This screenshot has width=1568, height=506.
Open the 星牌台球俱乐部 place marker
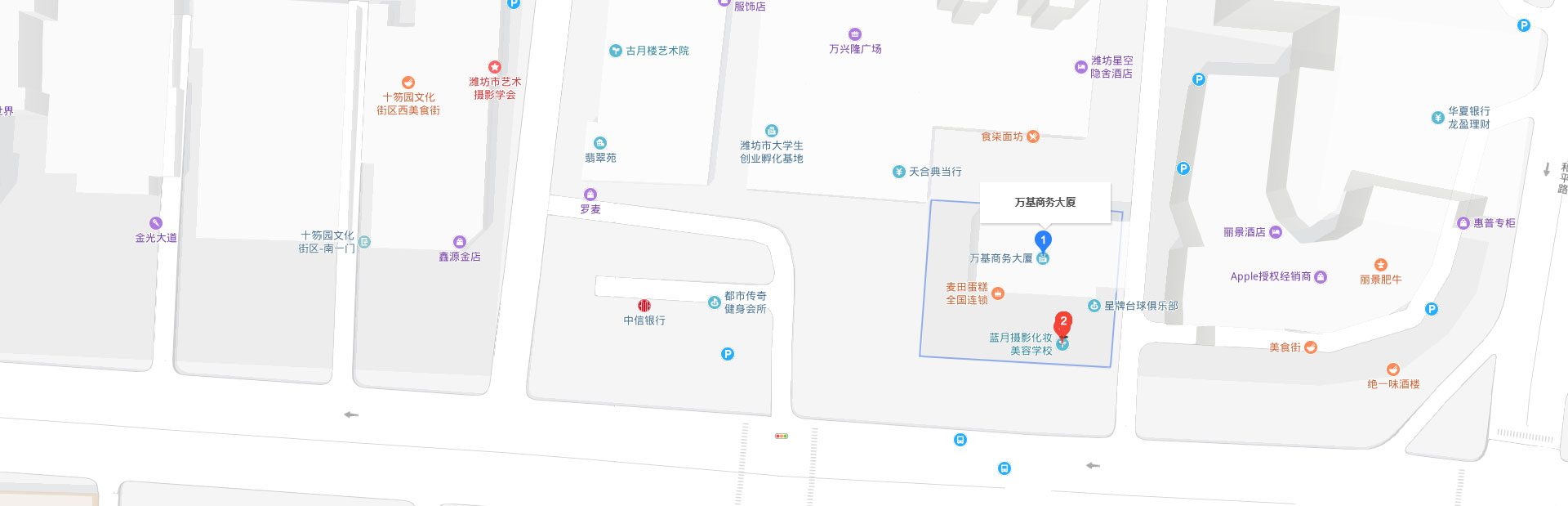pos(1094,306)
